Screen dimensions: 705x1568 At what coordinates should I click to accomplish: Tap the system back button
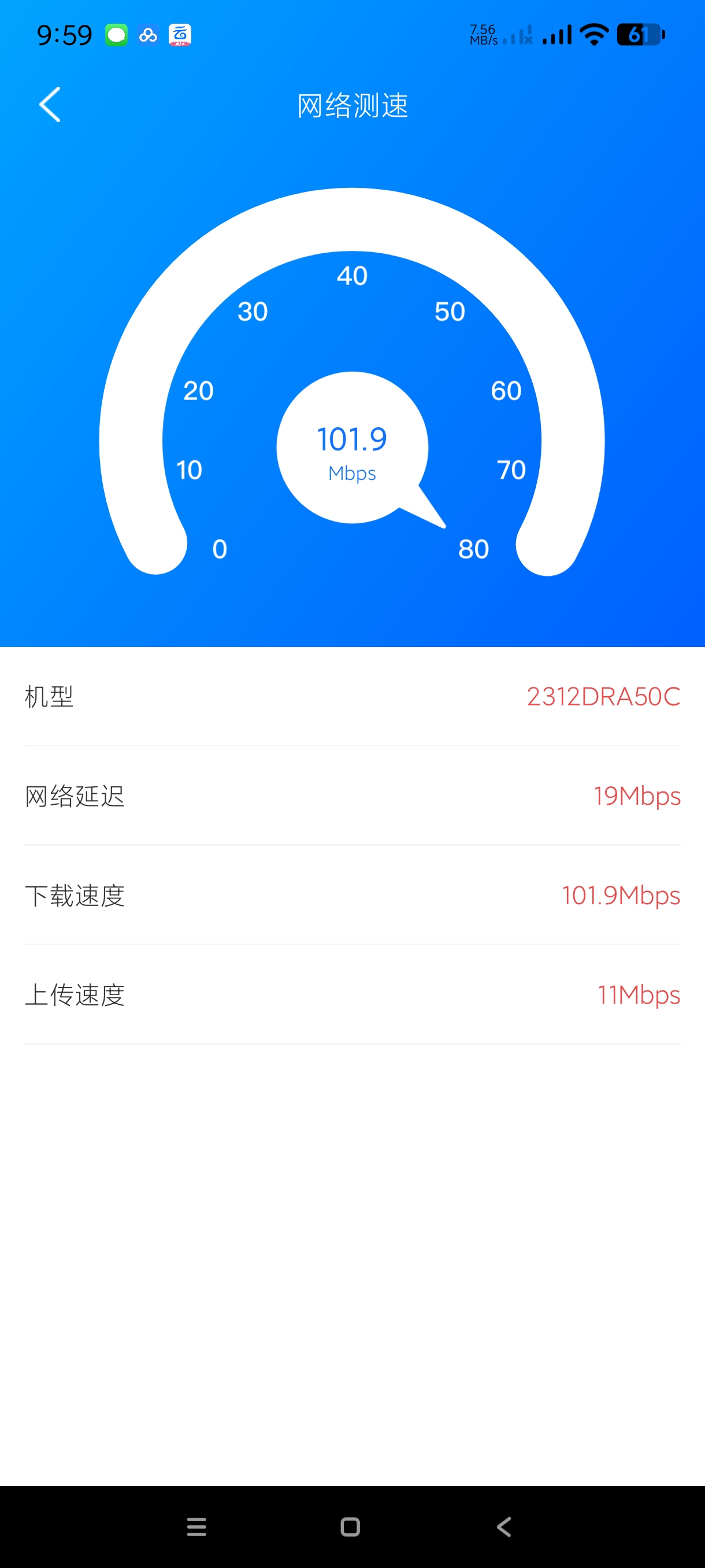coord(504,1526)
